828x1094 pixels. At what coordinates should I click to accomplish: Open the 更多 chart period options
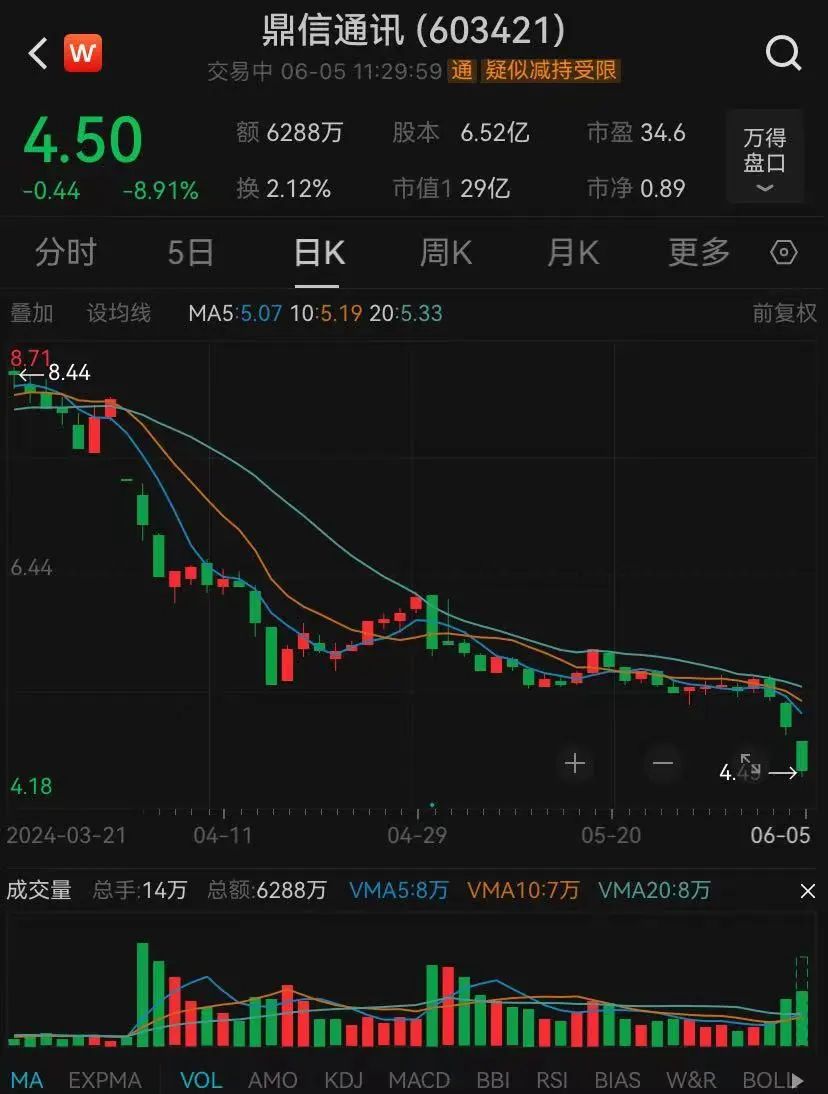point(699,253)
